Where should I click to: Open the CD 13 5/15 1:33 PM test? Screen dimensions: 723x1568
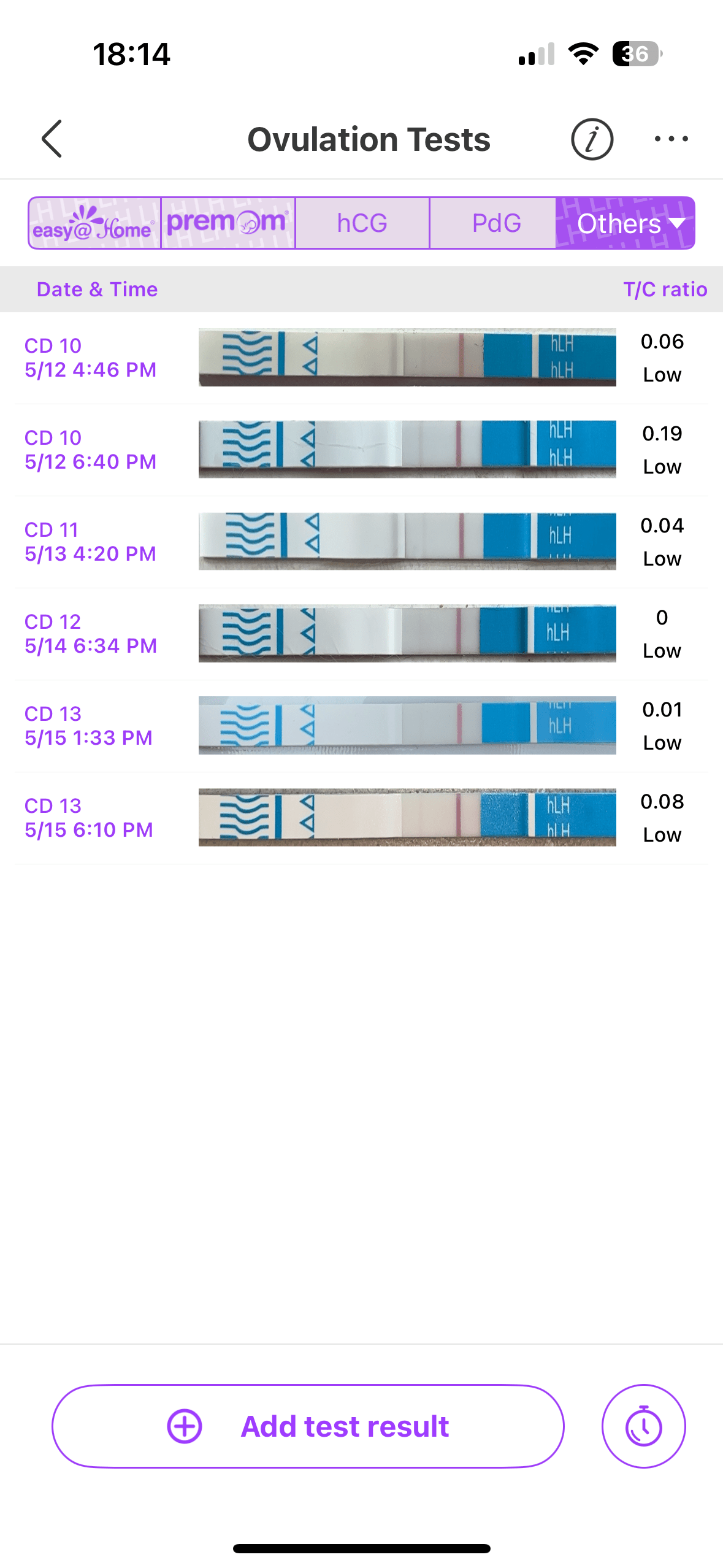[361, 726]
